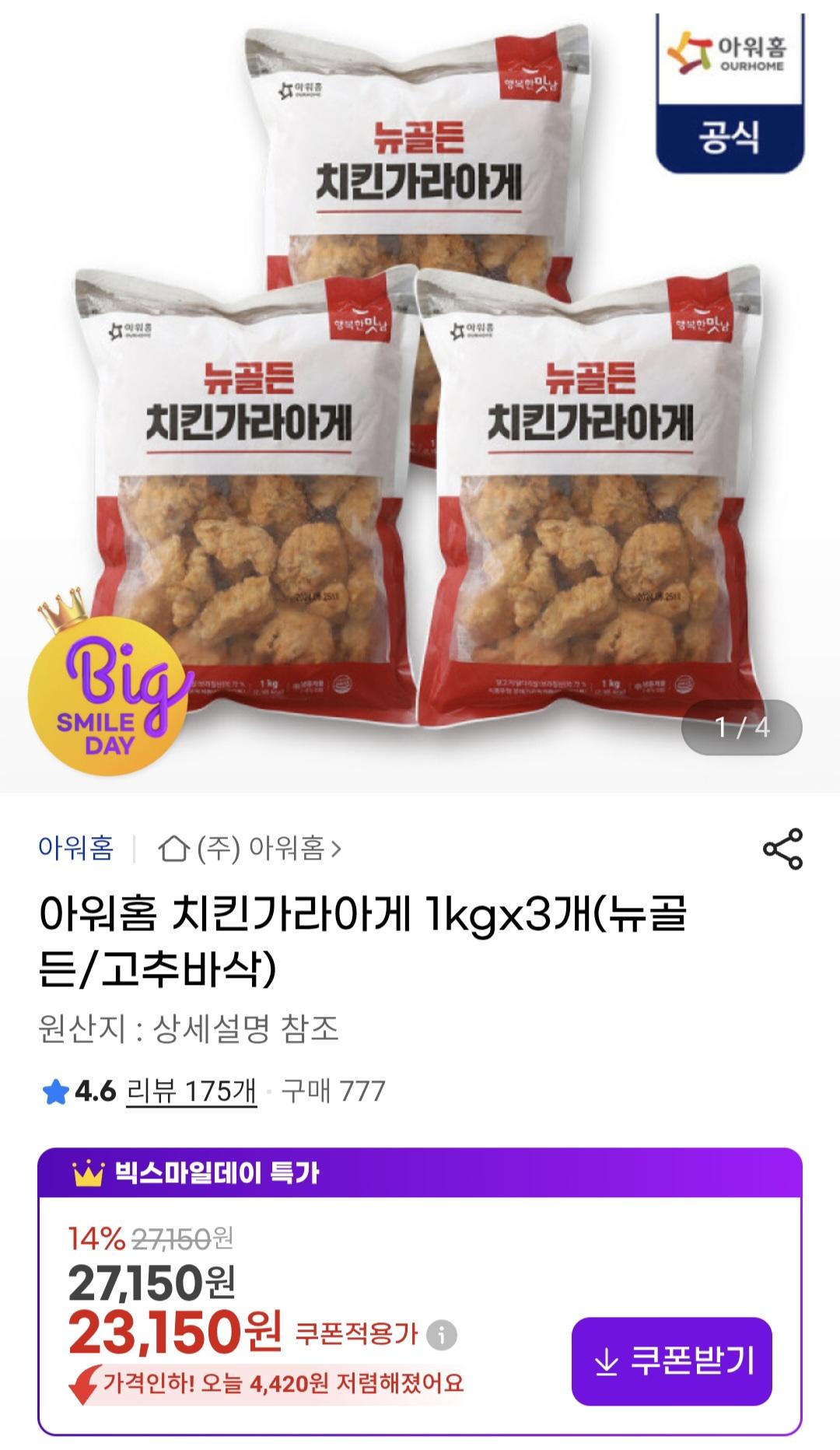Tap the 쿠폰받기 coupon download button
Viewport: 840px width, 1450px height.
[x=672, y=1361]
